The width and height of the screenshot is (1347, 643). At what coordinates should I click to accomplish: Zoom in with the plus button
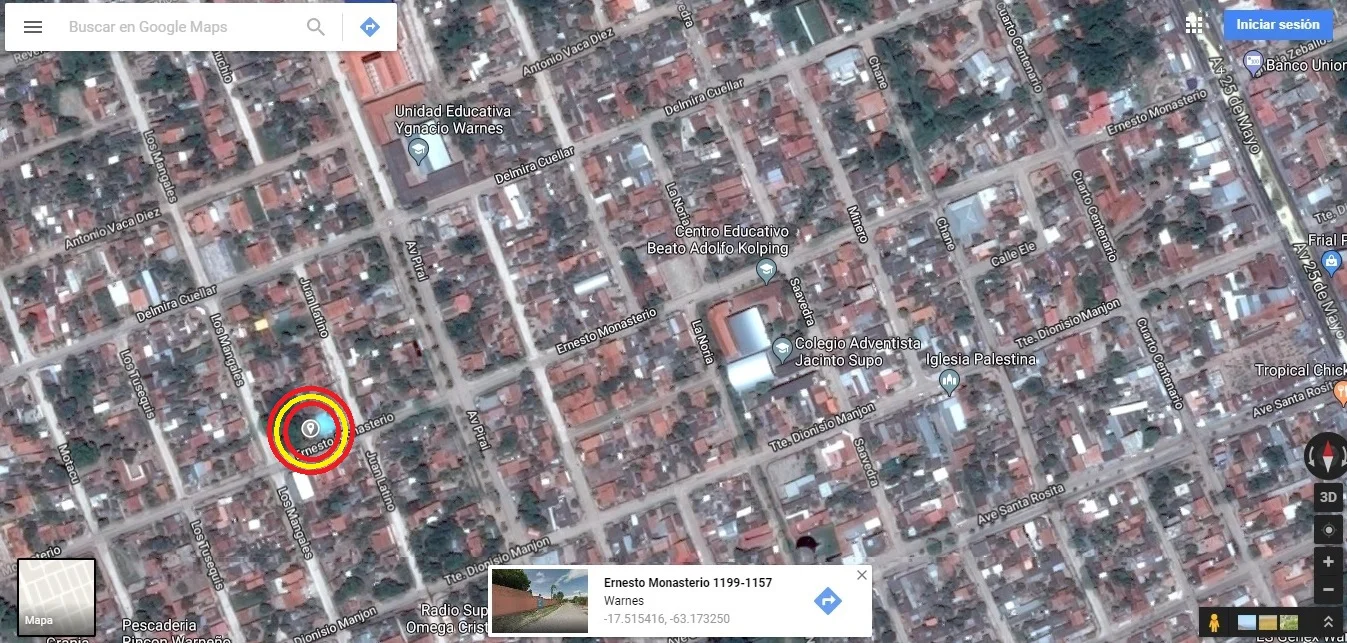click(1328, 561)
